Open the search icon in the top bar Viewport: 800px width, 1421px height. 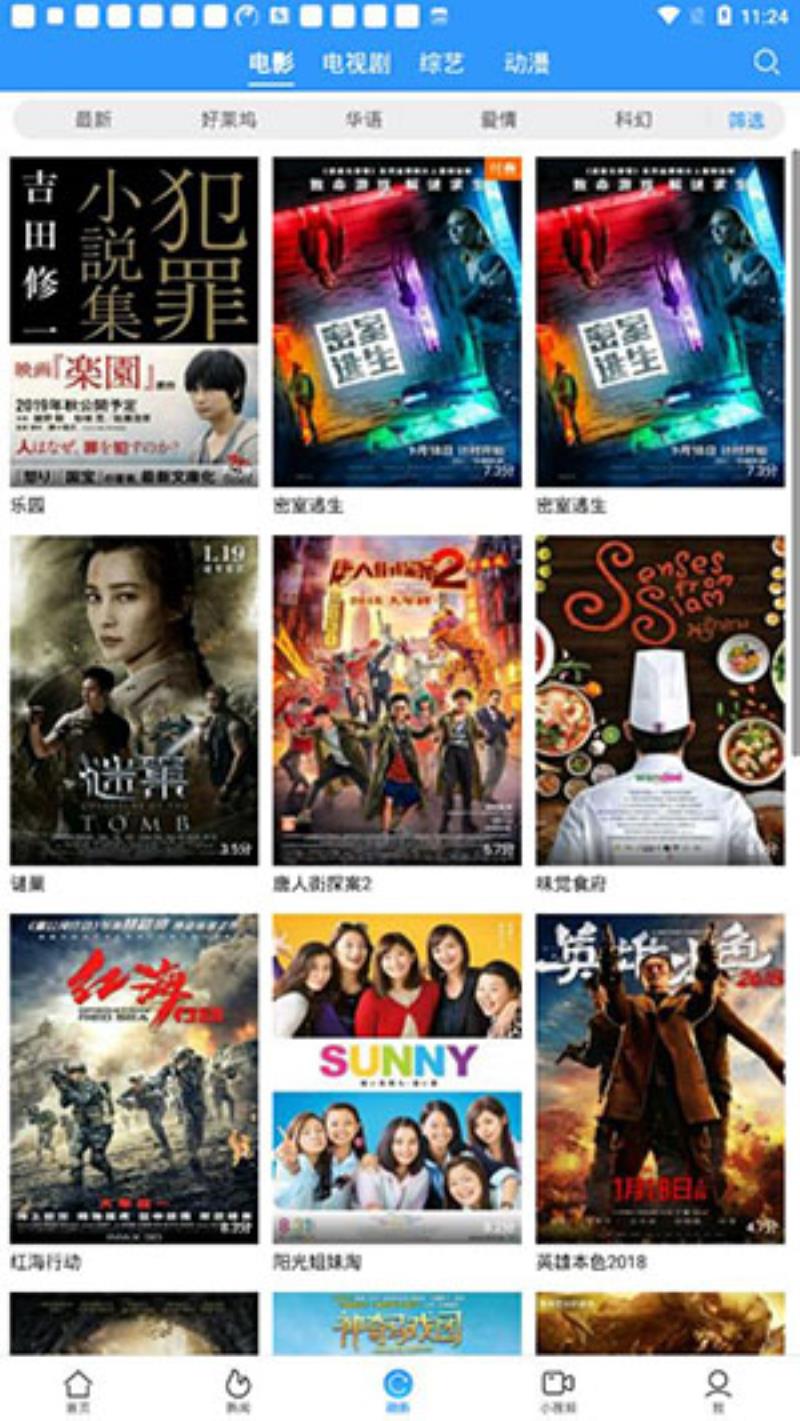coord(766,62)
